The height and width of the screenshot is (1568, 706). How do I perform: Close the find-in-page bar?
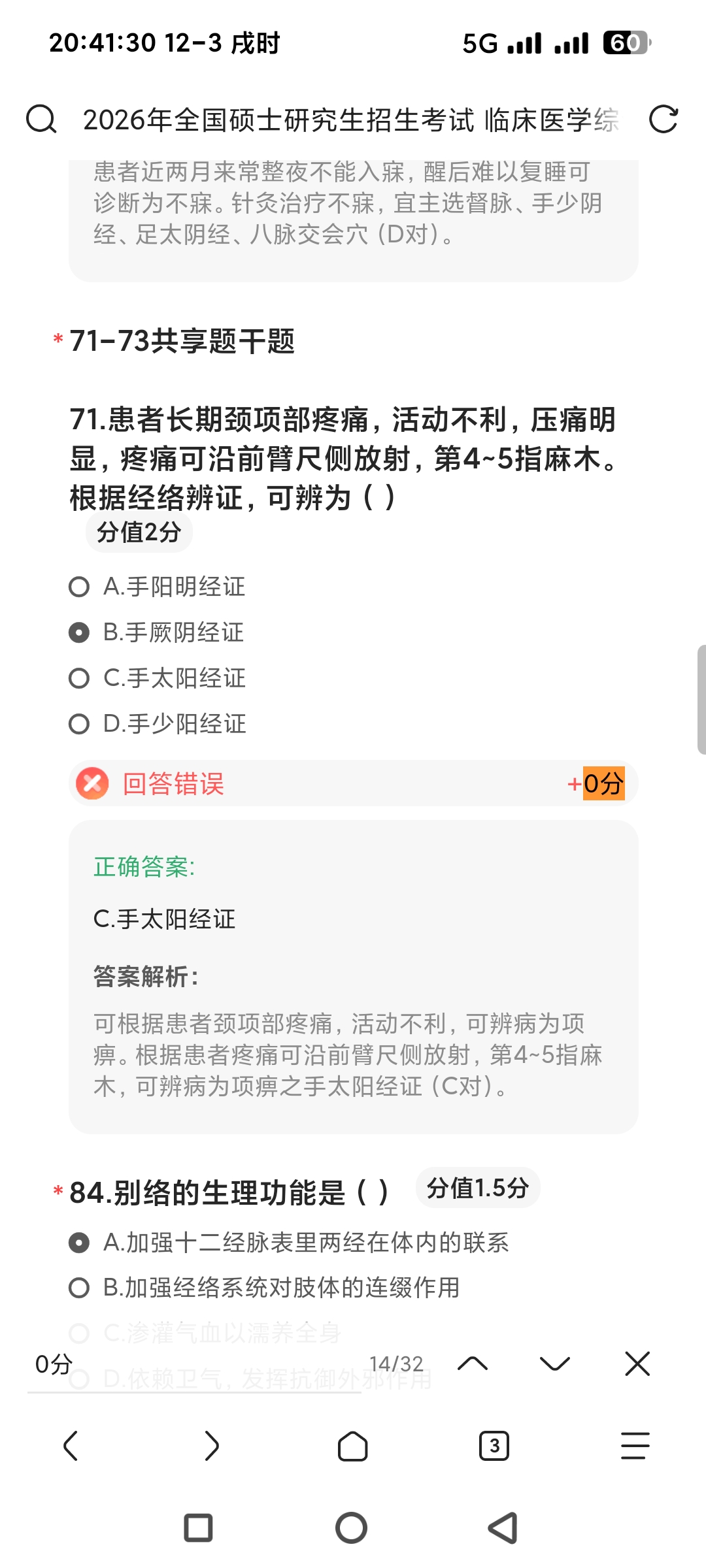coord(637,1364)
